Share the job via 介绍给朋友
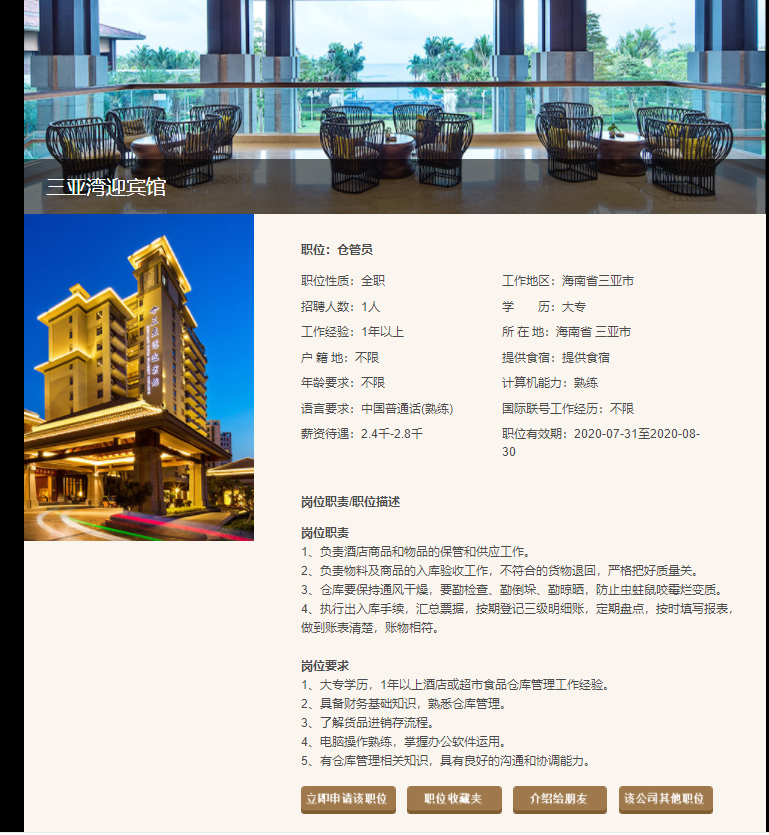 click(560, 799)
